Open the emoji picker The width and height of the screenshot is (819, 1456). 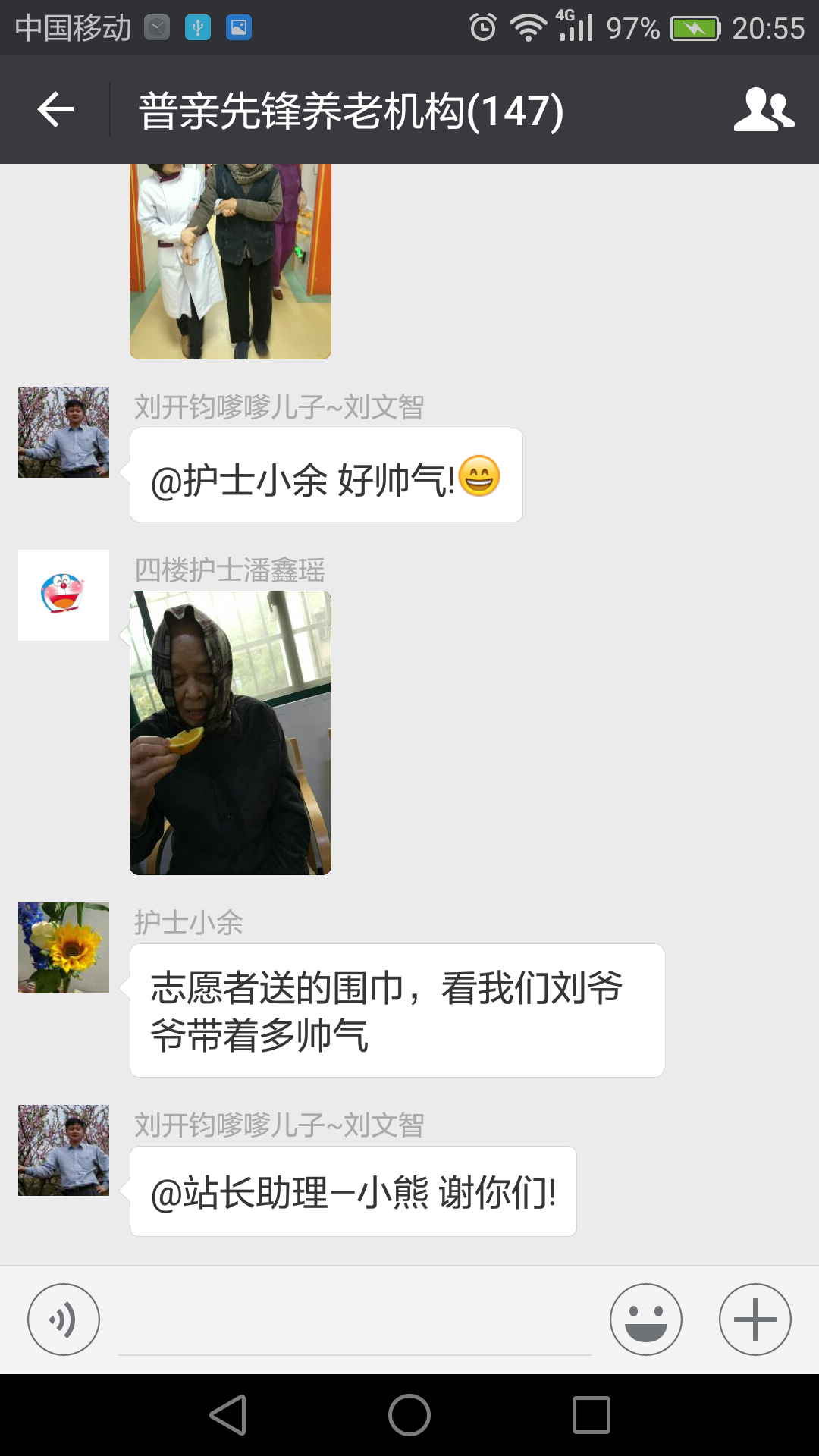click(x=646, y=1319)
